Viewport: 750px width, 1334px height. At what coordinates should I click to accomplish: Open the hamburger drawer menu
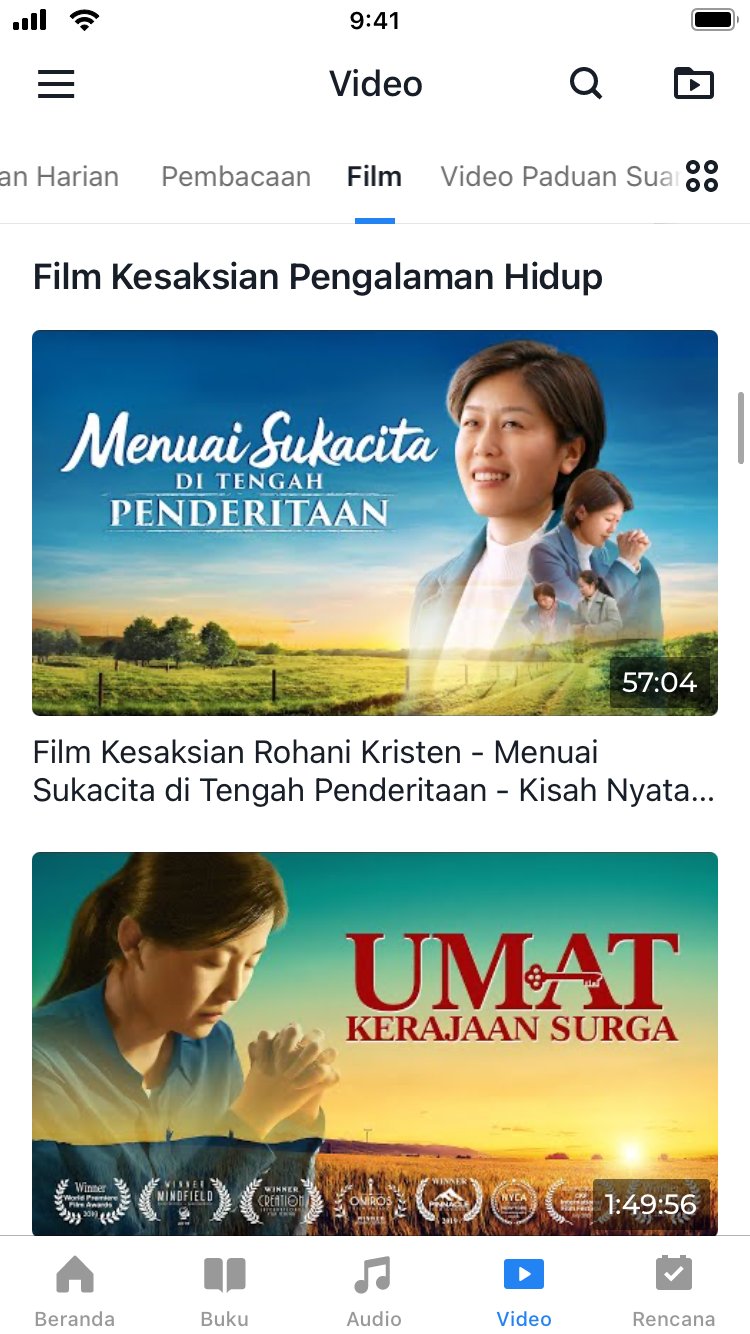coord(56,84)
